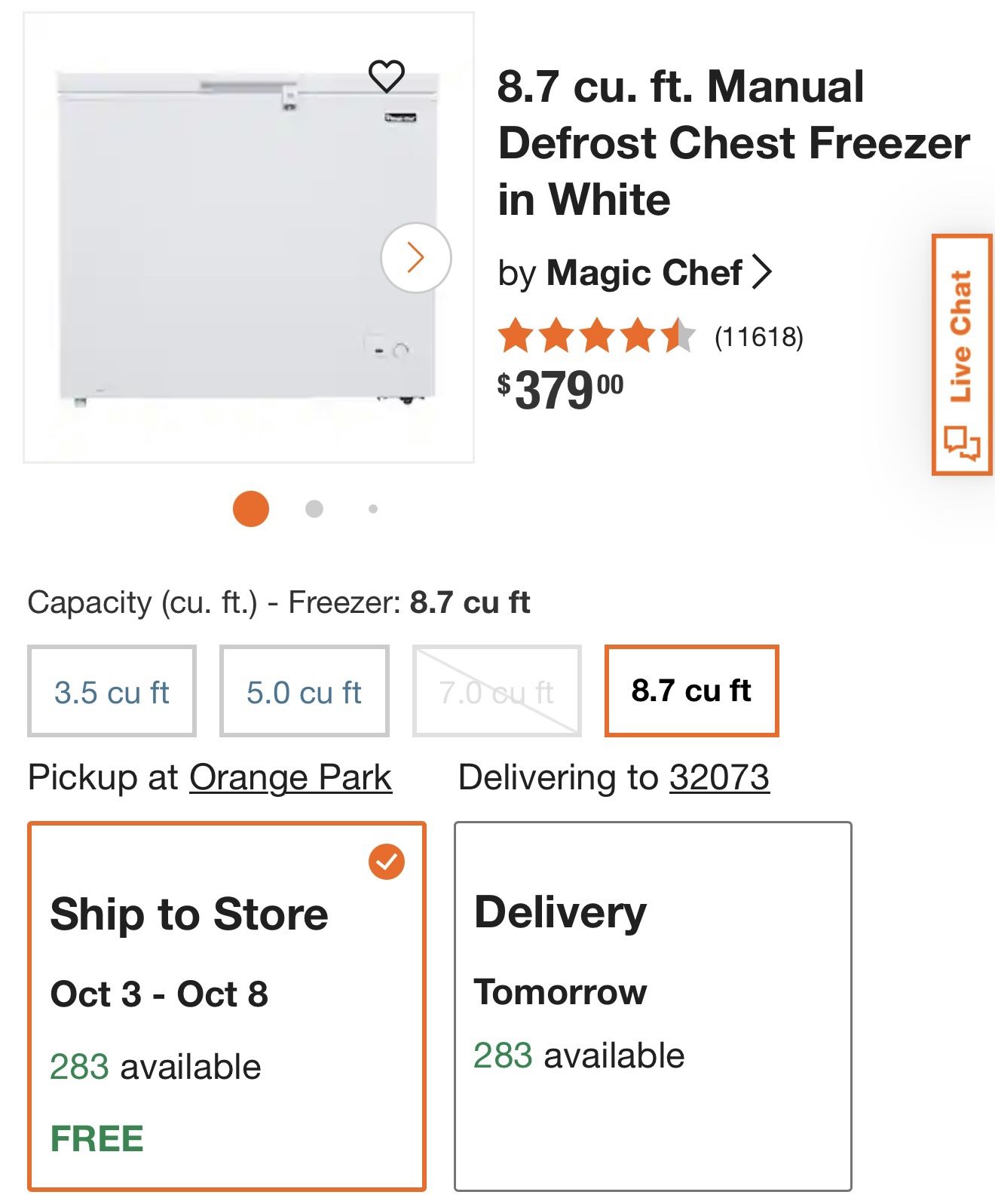Open Live Chat support
This screenshot has height=1204, width=995.
[961, 354]
